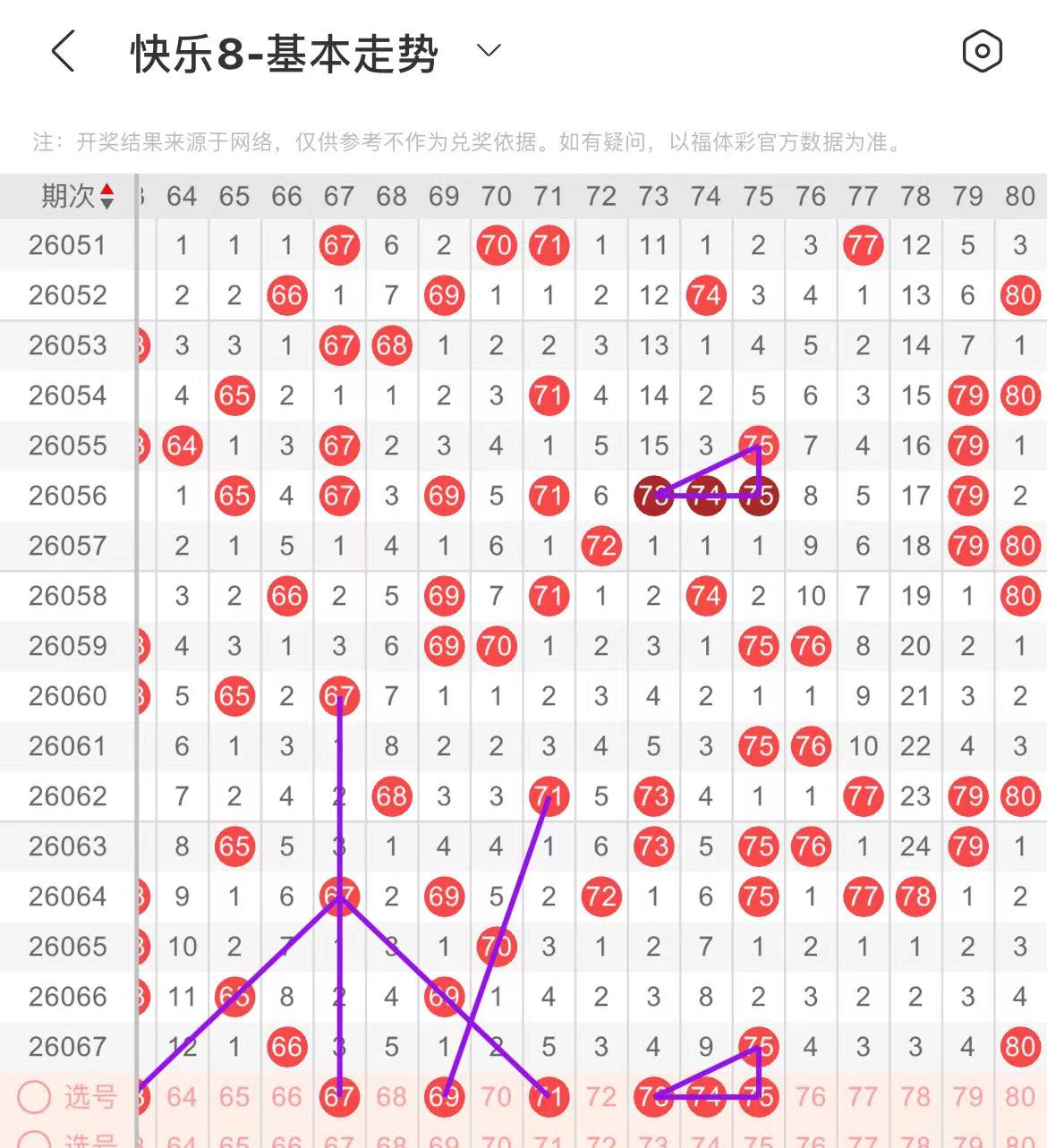
Task: Open the hexagon settings icon
Action: tap(982, 51)
